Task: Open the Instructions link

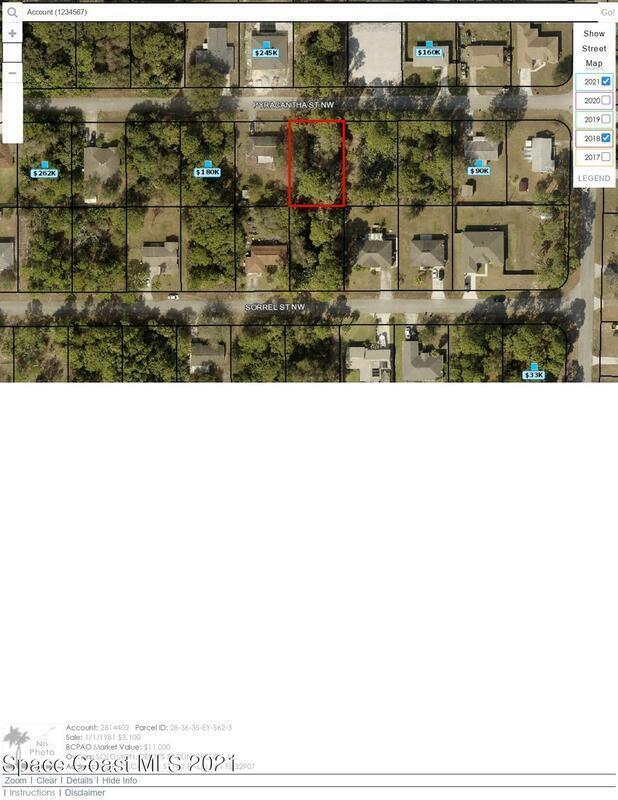Action: click(x=32, y=792)
